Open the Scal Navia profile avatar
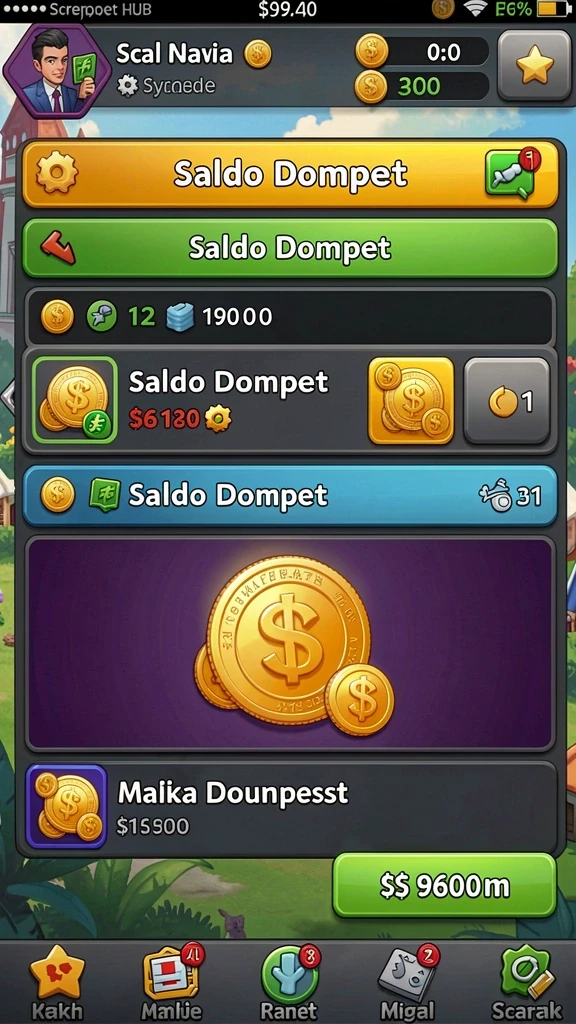Image resolution: width=576 pixels, height=1024 pixels. (53, 70)
